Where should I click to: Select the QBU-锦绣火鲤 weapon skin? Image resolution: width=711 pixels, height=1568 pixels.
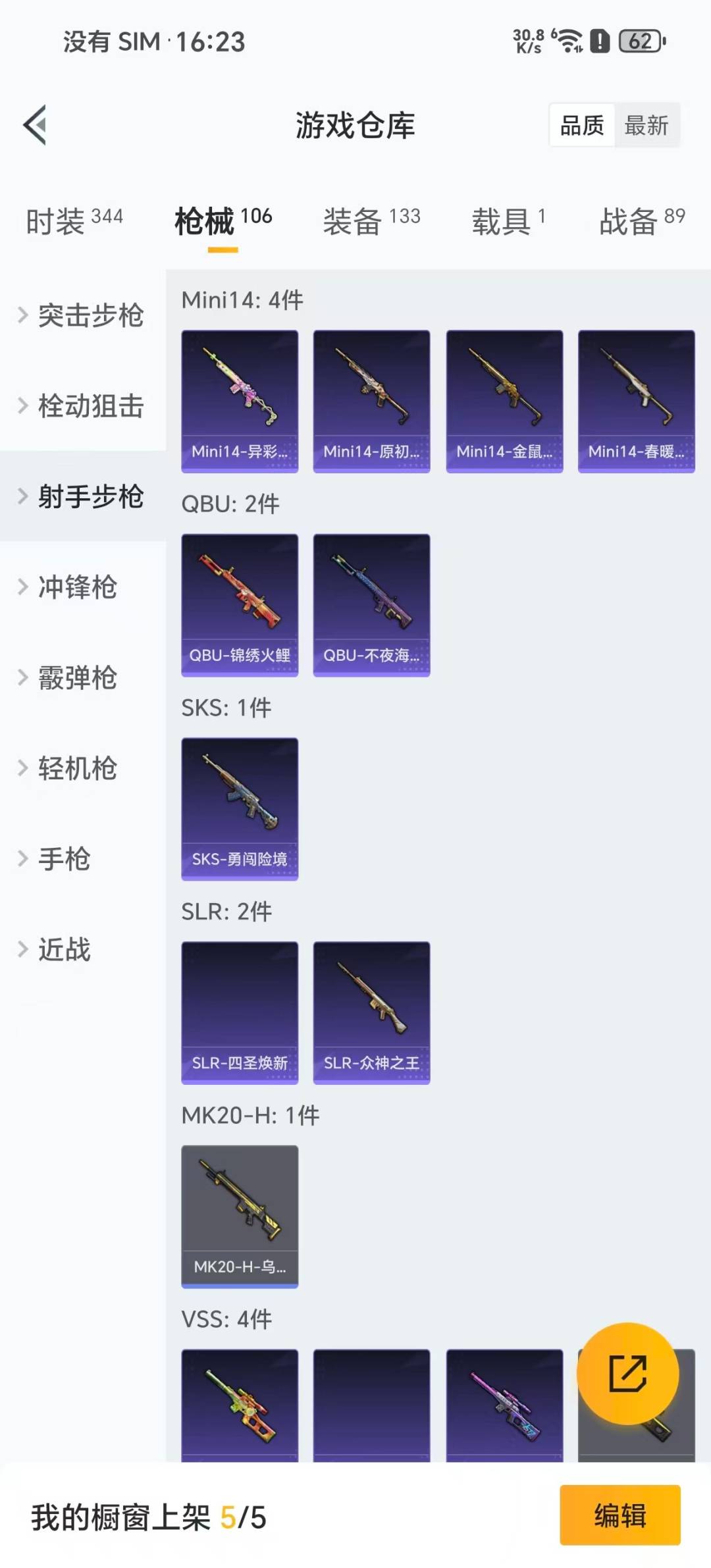pos(239,604)
